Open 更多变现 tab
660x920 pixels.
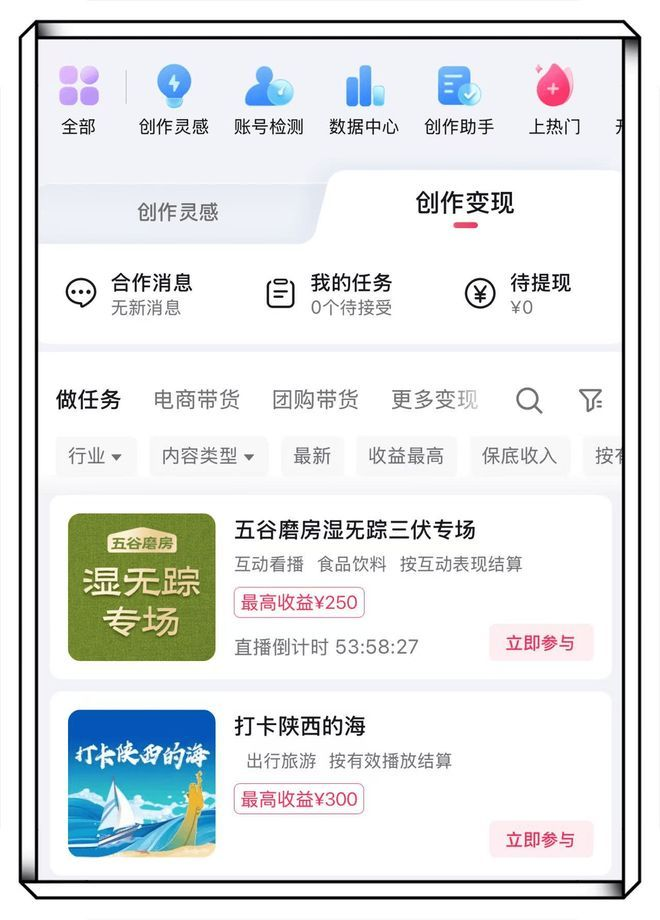pyautogui.click(x=434, y=400)
